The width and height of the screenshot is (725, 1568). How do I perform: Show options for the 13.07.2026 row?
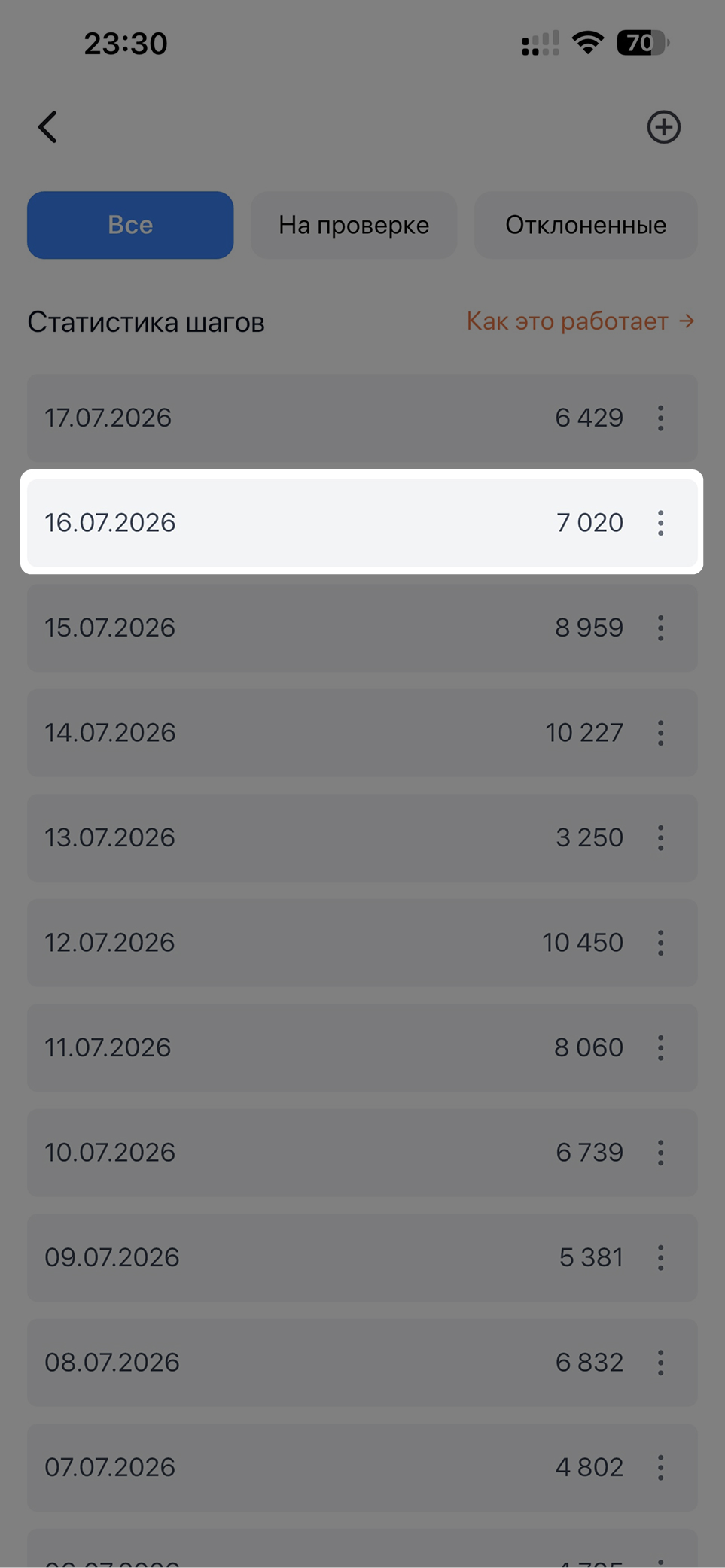point(660,837)
